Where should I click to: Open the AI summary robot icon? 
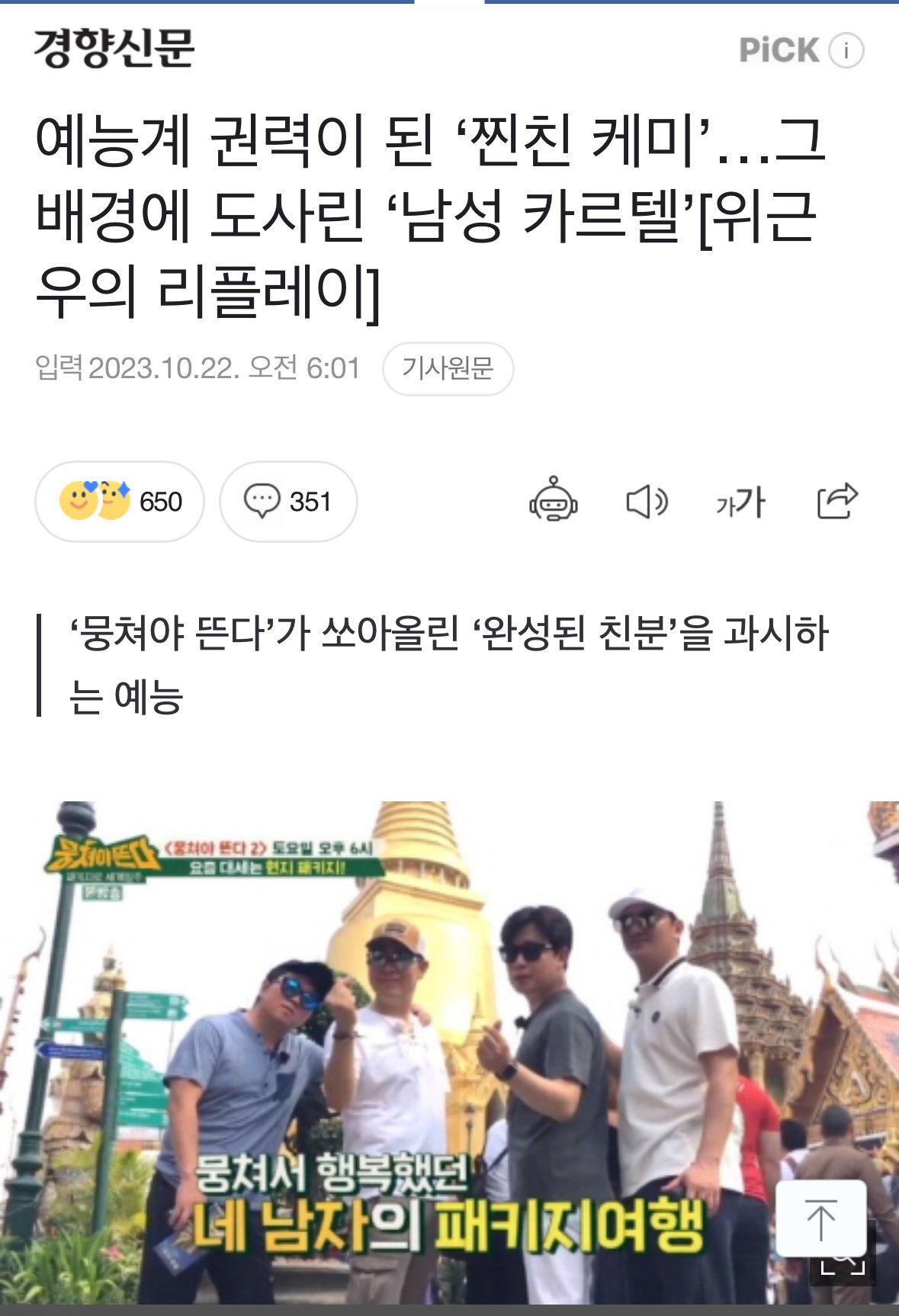point(554,501)
